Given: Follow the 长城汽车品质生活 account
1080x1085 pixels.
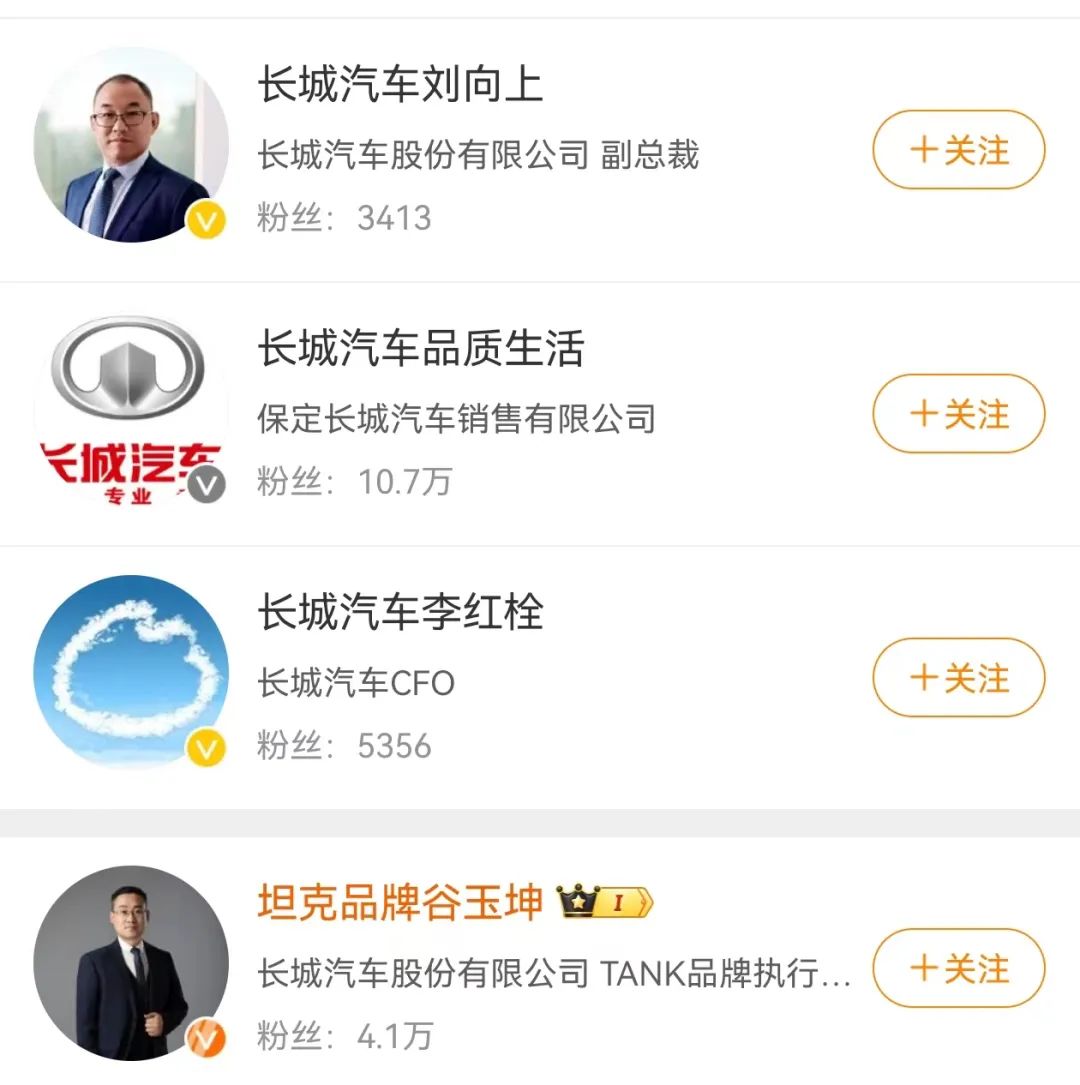Looking at the screenshot, I should pos(958,414).
